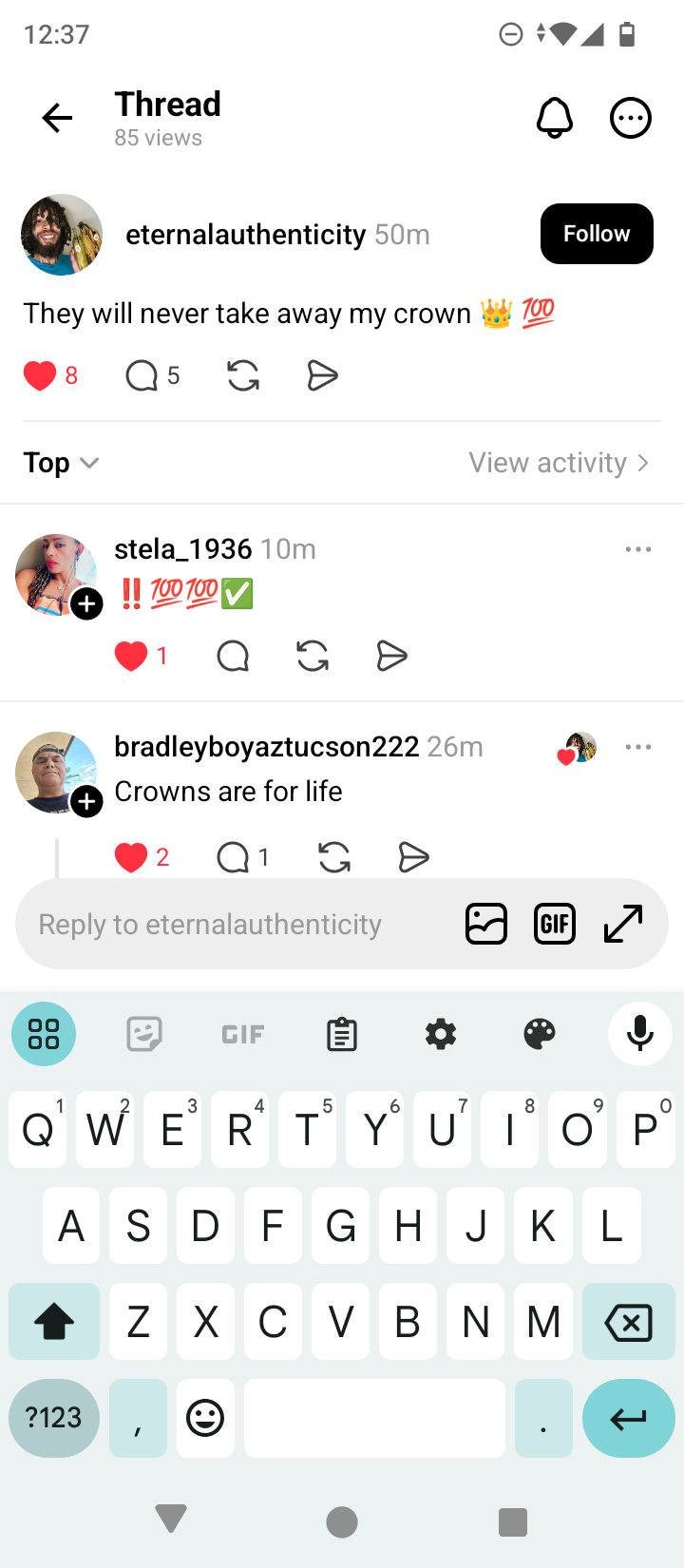Open View activity
684x1568 pixels.
(x=559, y=463)
